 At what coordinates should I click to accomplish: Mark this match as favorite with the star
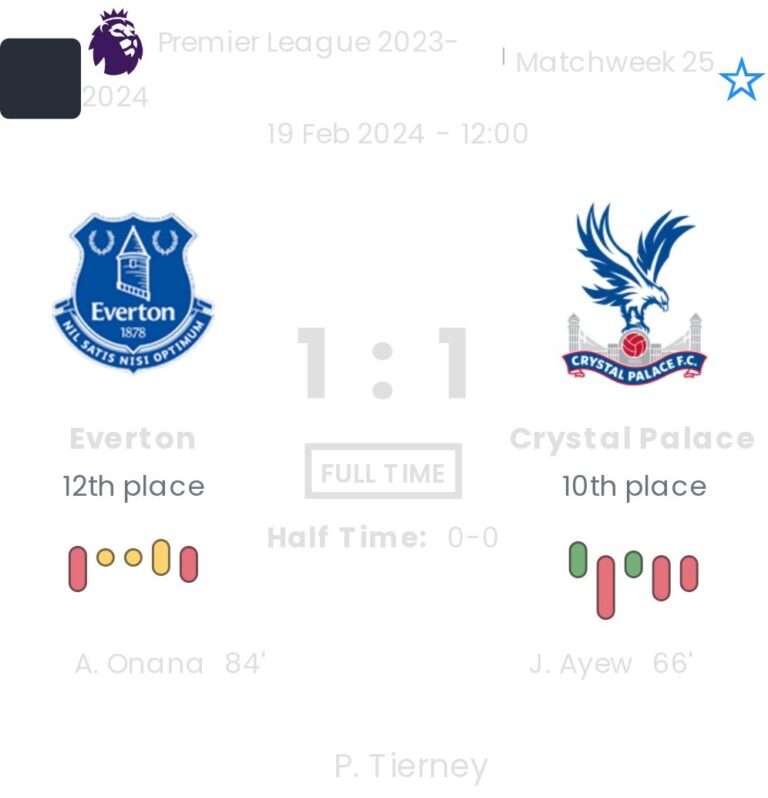[x=740, y=80]
